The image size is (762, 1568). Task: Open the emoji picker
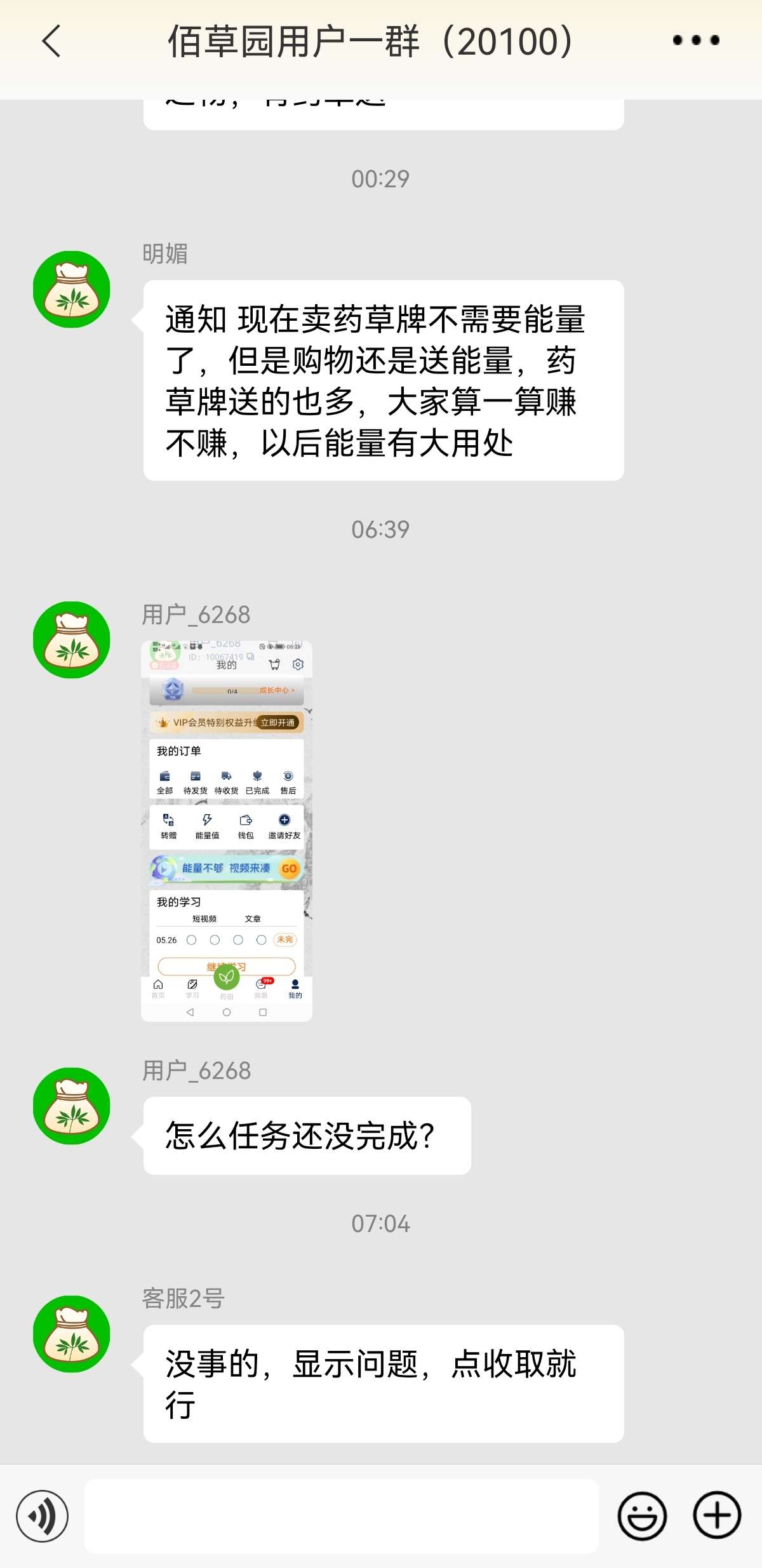pyautogui.click(x=642, y=1516)
